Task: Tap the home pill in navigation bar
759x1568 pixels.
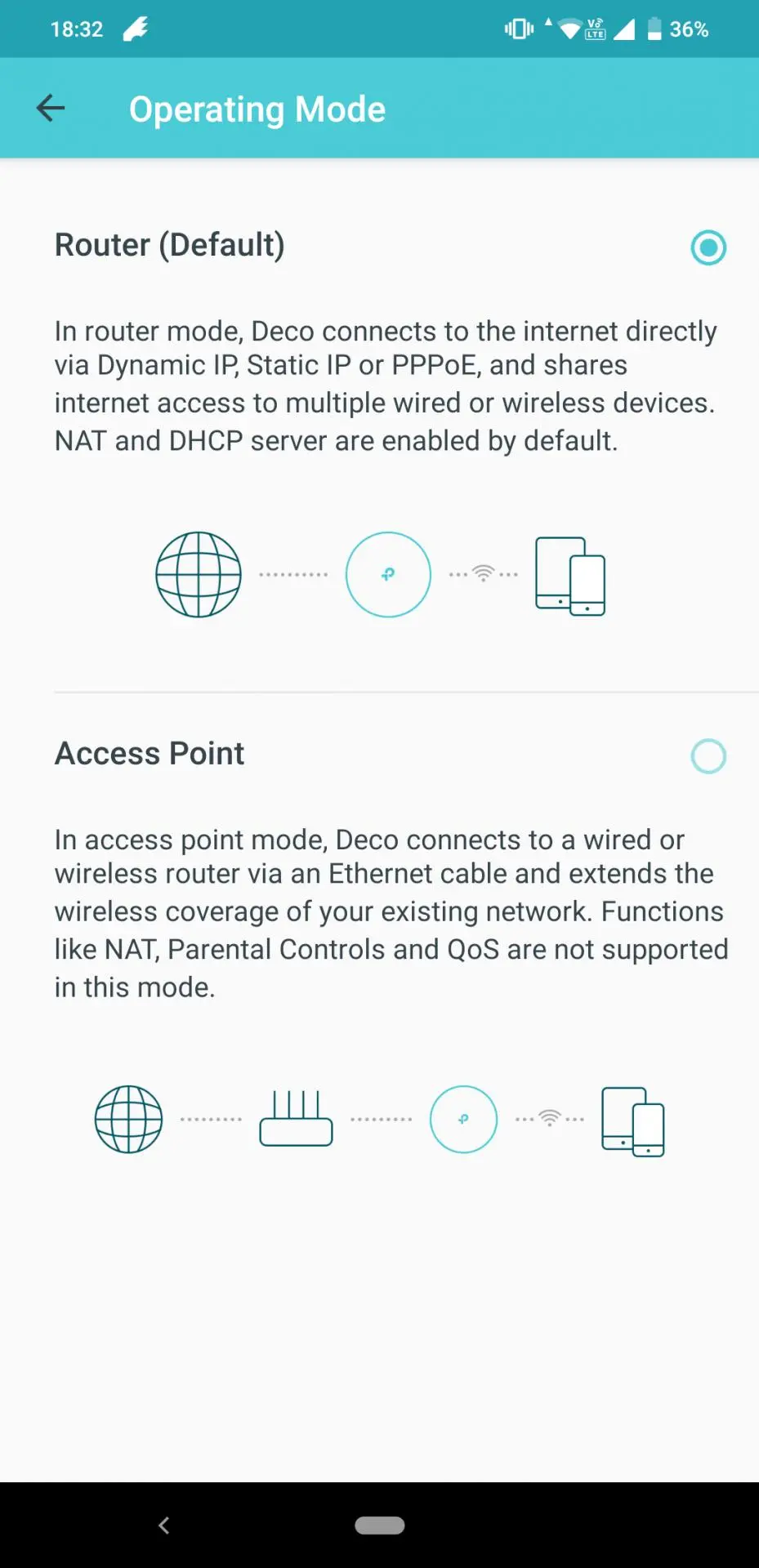Action: click(x=380, y=1525)
